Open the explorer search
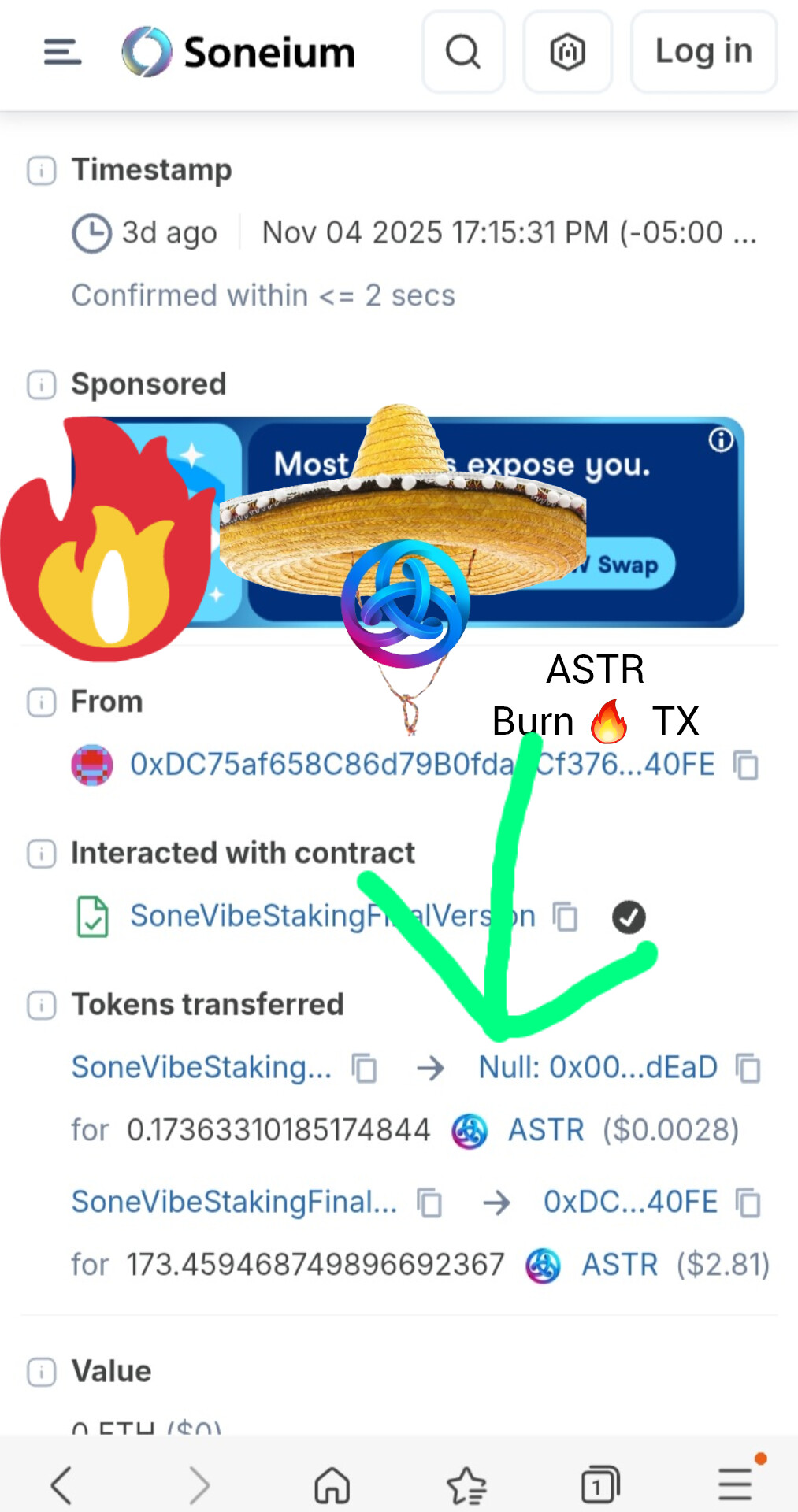The width and height of the screenshot is (798, 1512). click(463, 52)
